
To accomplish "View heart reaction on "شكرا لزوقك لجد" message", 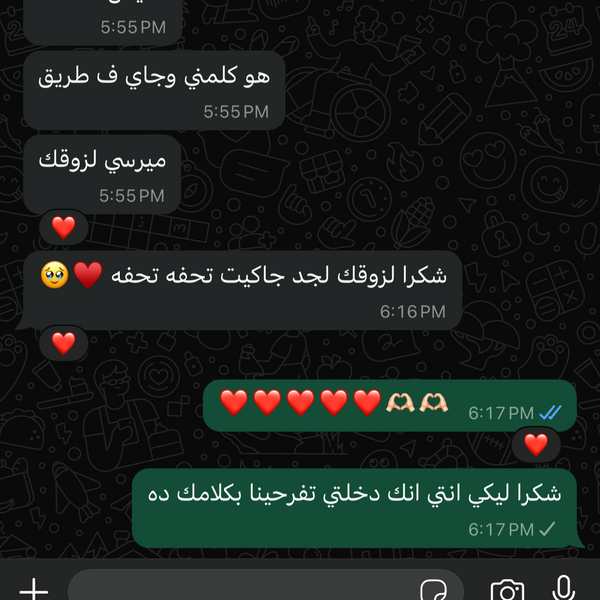I will click(64, 343).
